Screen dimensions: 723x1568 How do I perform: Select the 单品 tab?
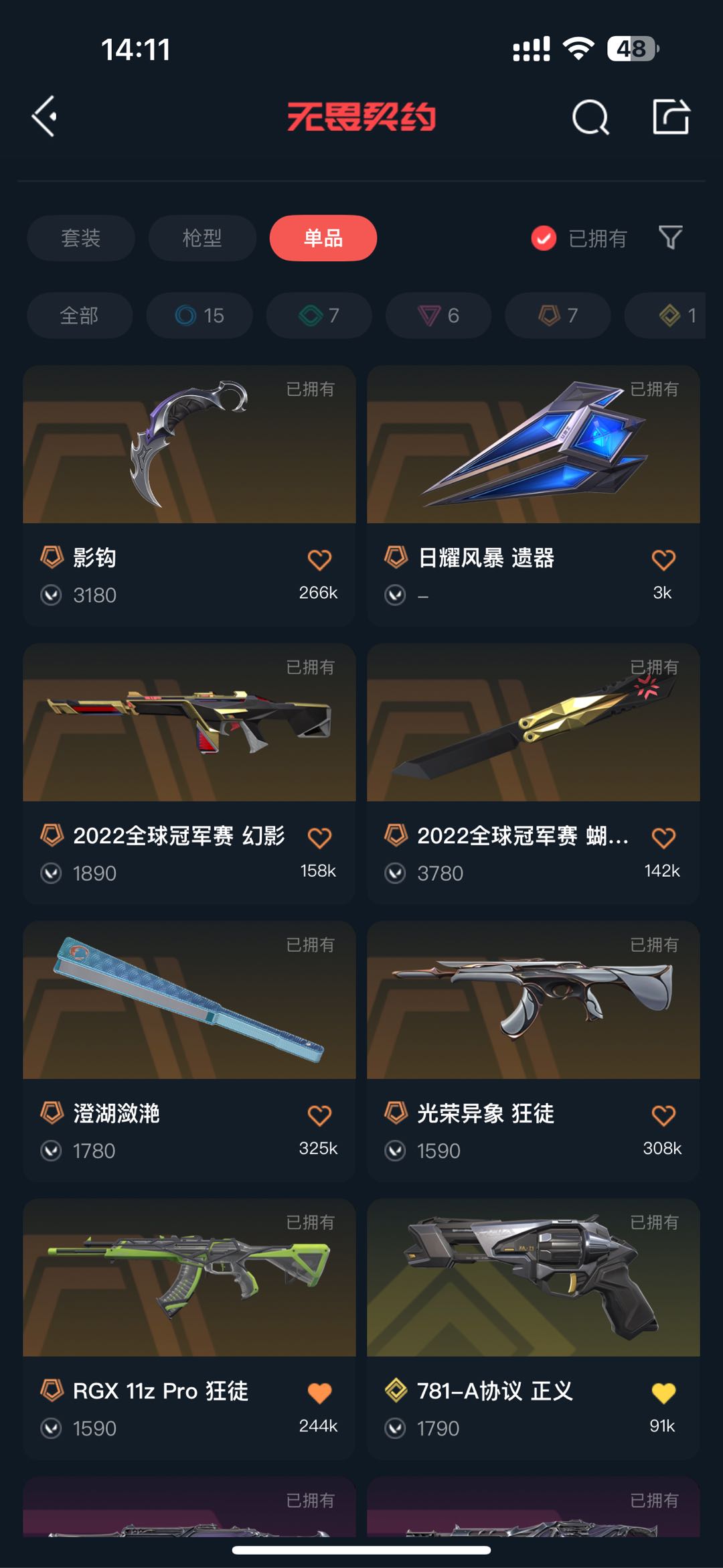click(323, 238)
